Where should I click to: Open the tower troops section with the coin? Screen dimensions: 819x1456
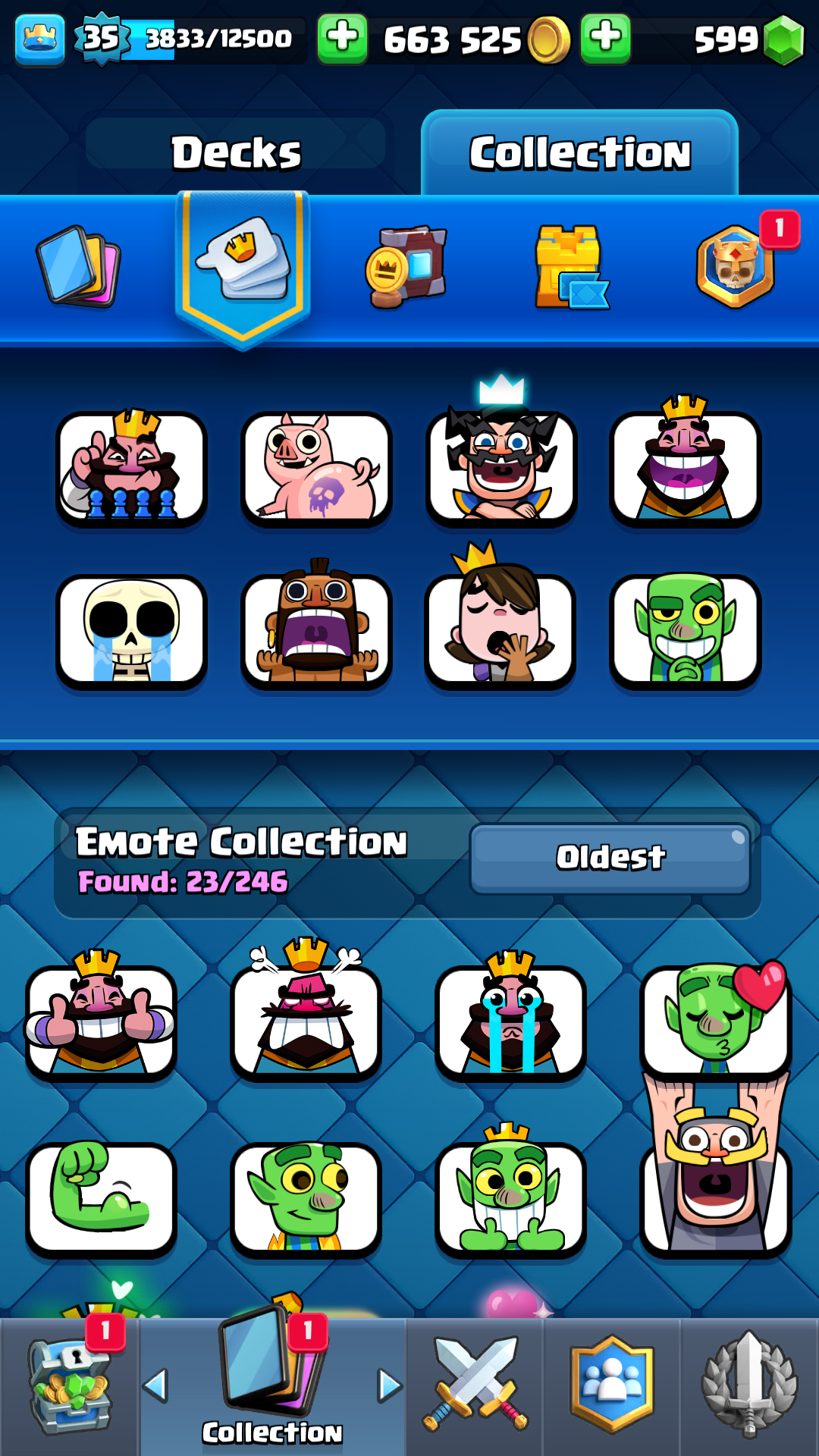pos(406,266)
